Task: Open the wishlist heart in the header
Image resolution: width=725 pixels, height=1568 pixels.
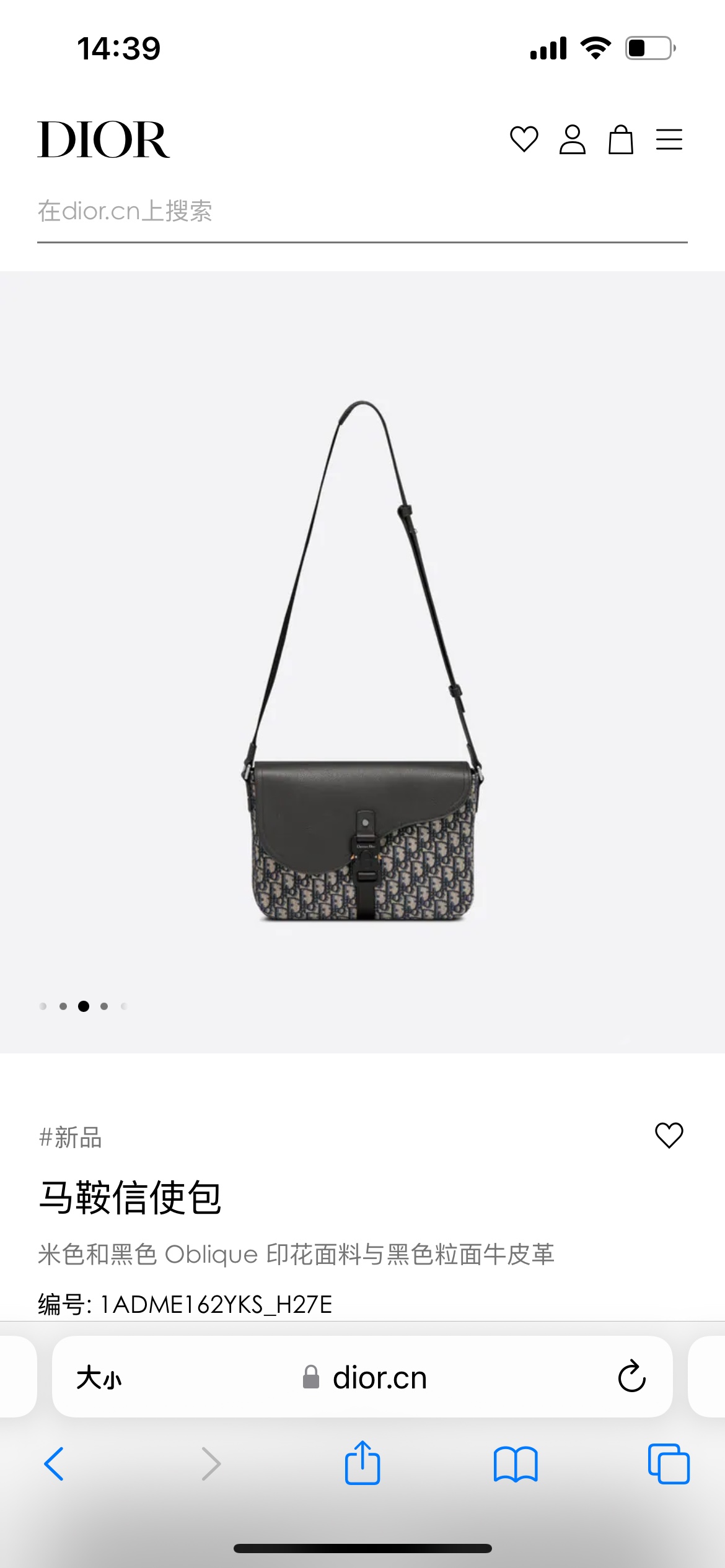Action: (x=524, y=139)
